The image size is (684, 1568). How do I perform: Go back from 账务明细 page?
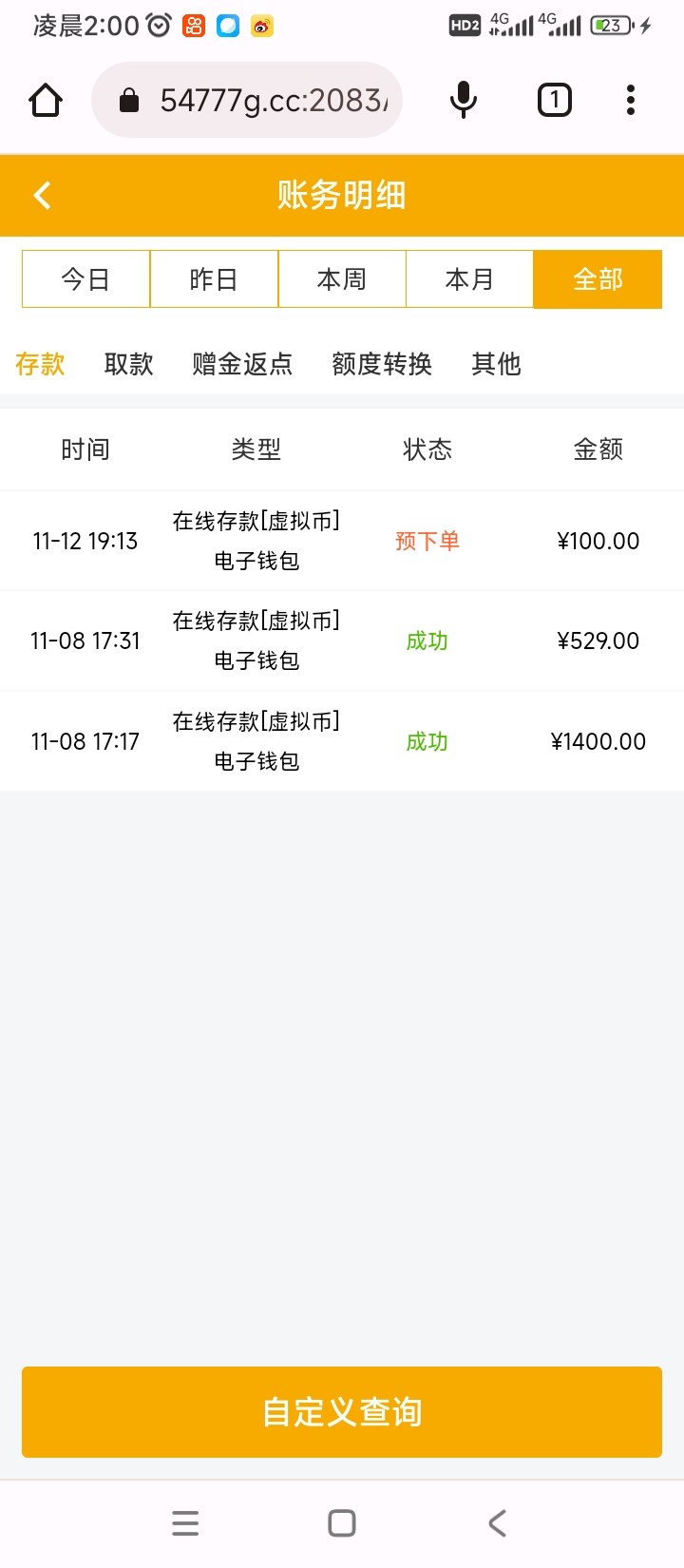click(x=42, y=196)
